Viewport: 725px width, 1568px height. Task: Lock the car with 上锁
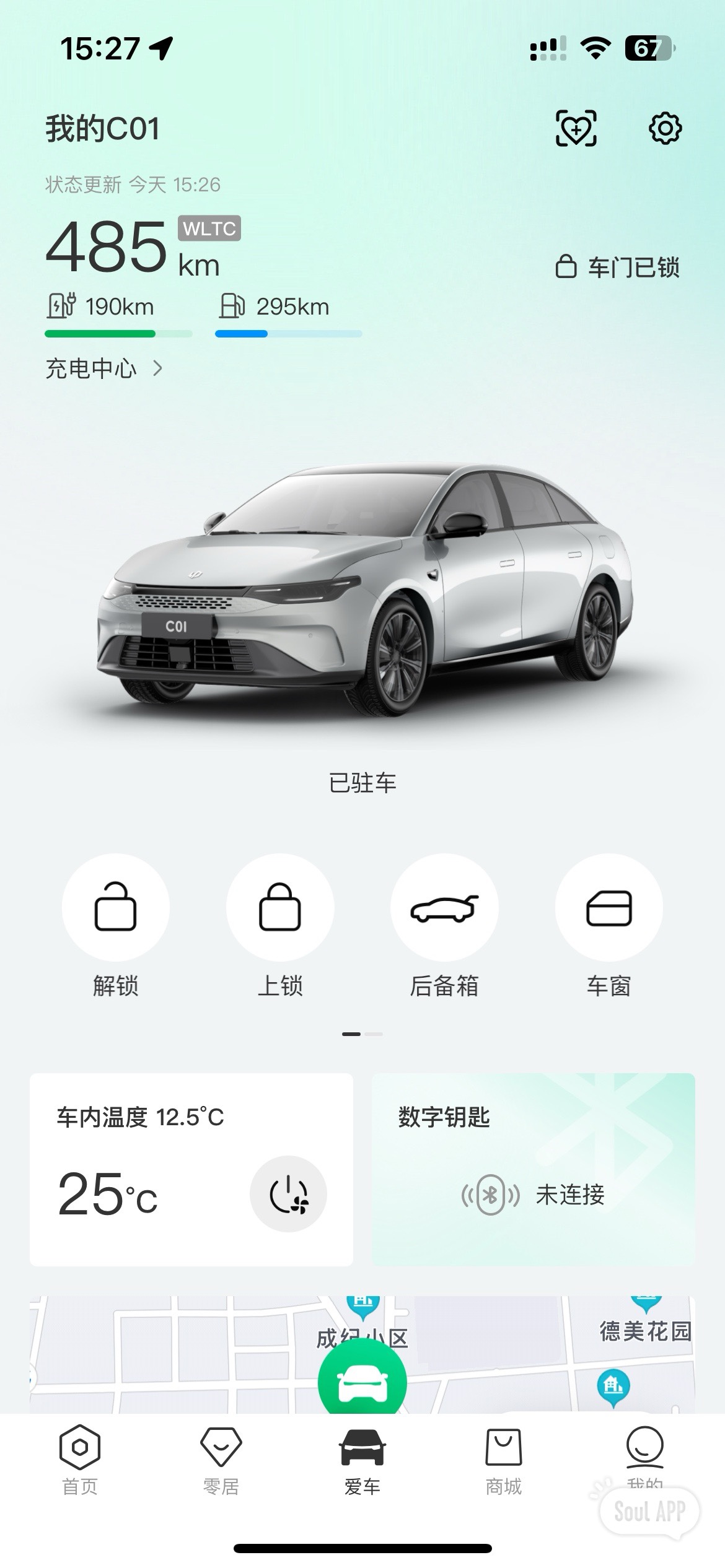coord(280,907)
